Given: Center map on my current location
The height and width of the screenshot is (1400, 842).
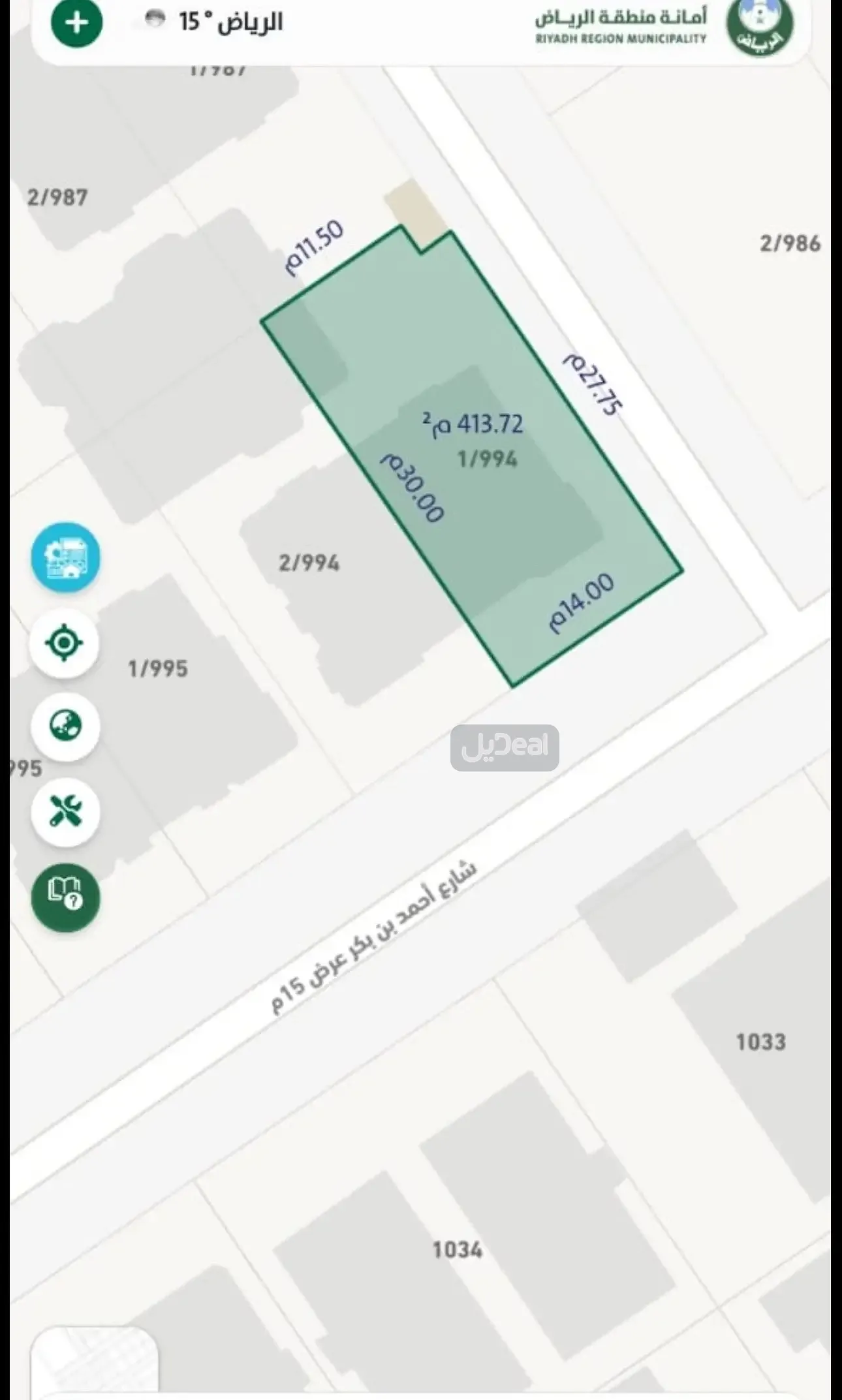Looking at the screenshot, I should 65,643.
